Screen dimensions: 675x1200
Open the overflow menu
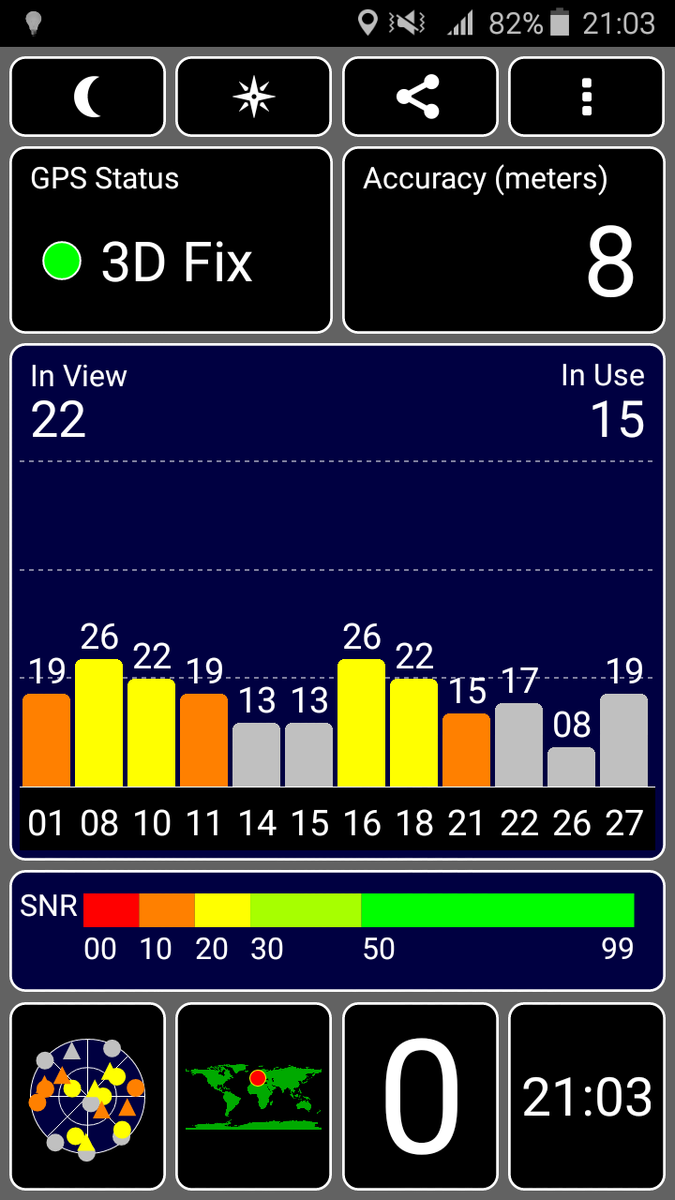tap(587, 97)
